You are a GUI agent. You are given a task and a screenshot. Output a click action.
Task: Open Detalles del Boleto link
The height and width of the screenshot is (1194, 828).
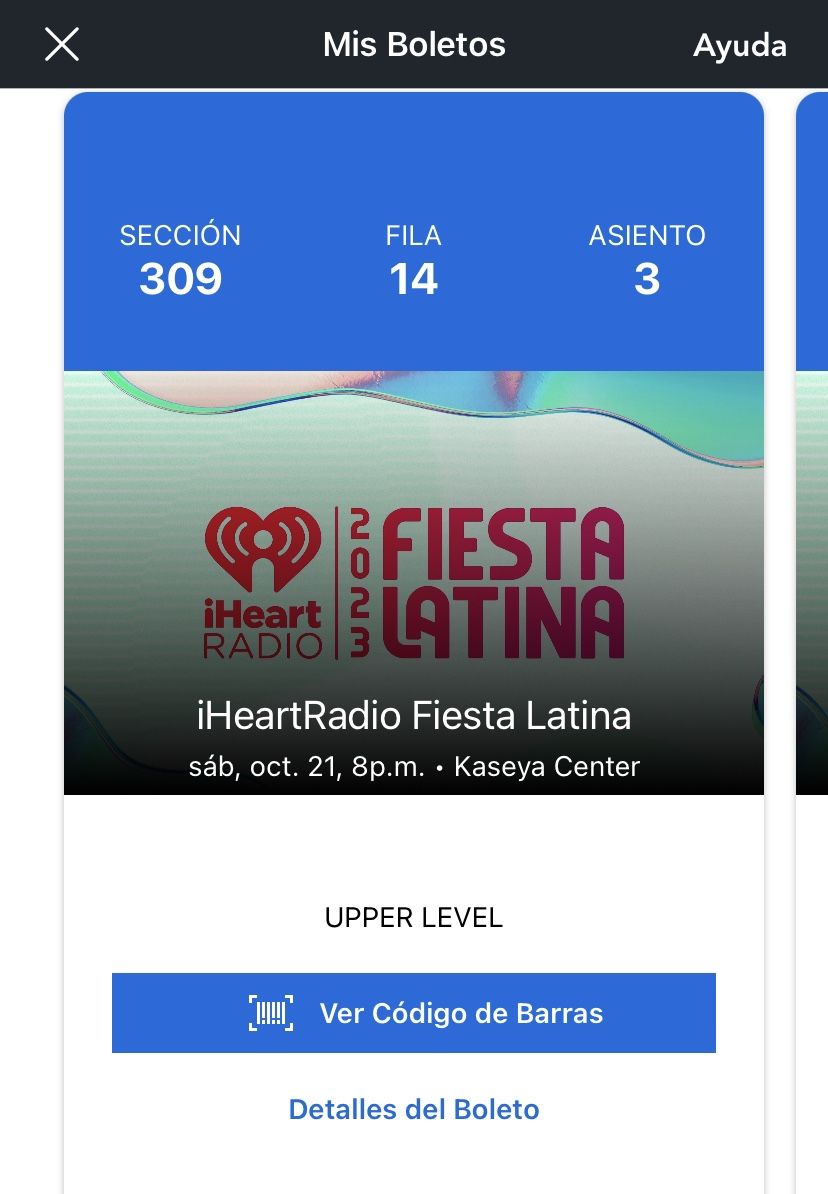414,1109
